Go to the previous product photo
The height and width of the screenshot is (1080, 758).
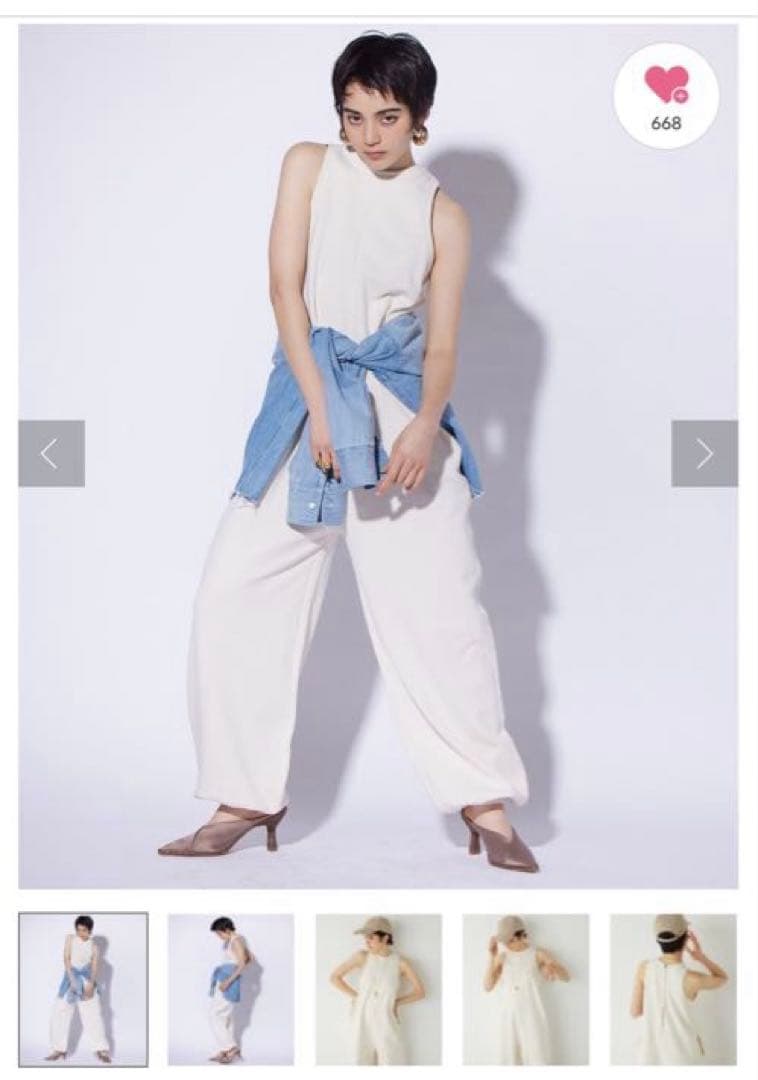[51, 453]
